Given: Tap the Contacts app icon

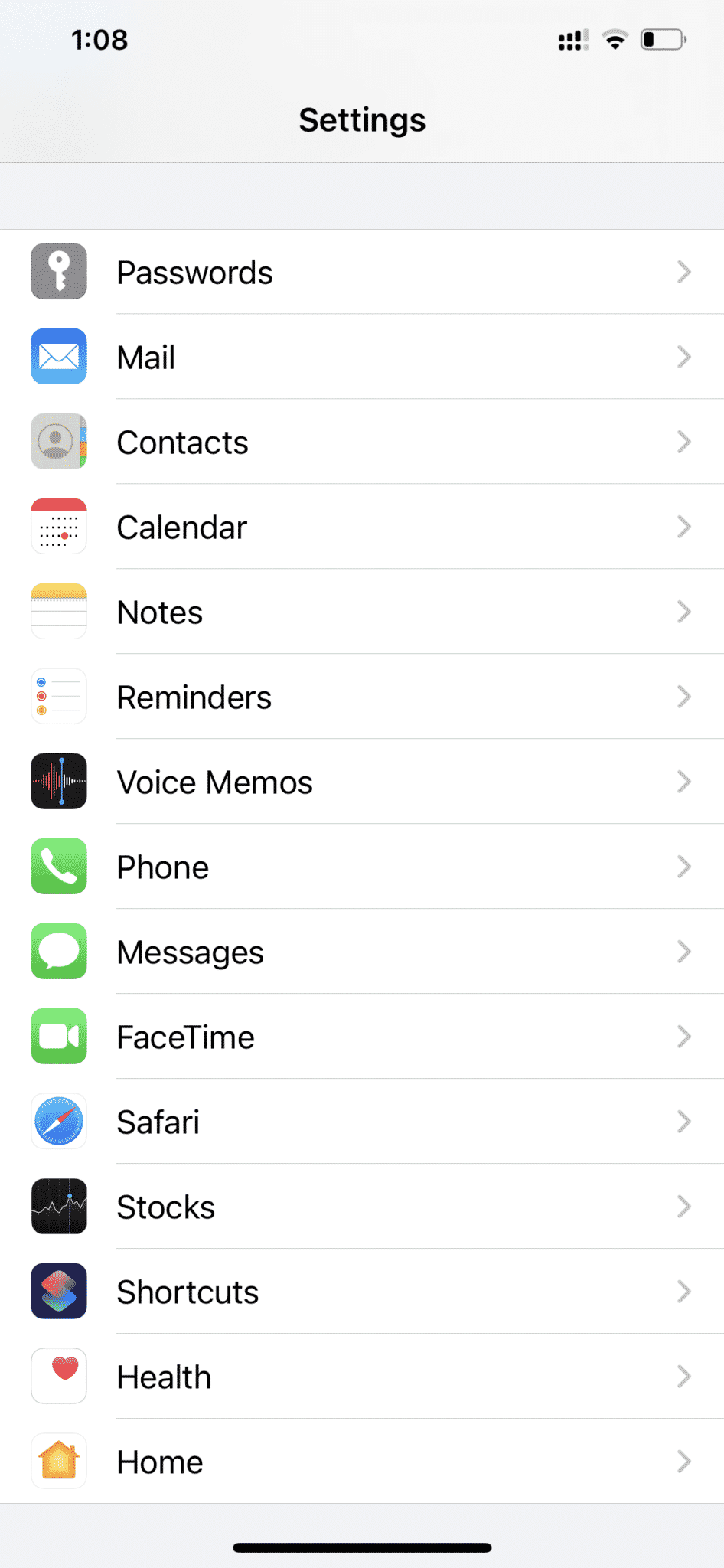Looking at the screenshot, I should pyautogui.click(x=59, y=441).
